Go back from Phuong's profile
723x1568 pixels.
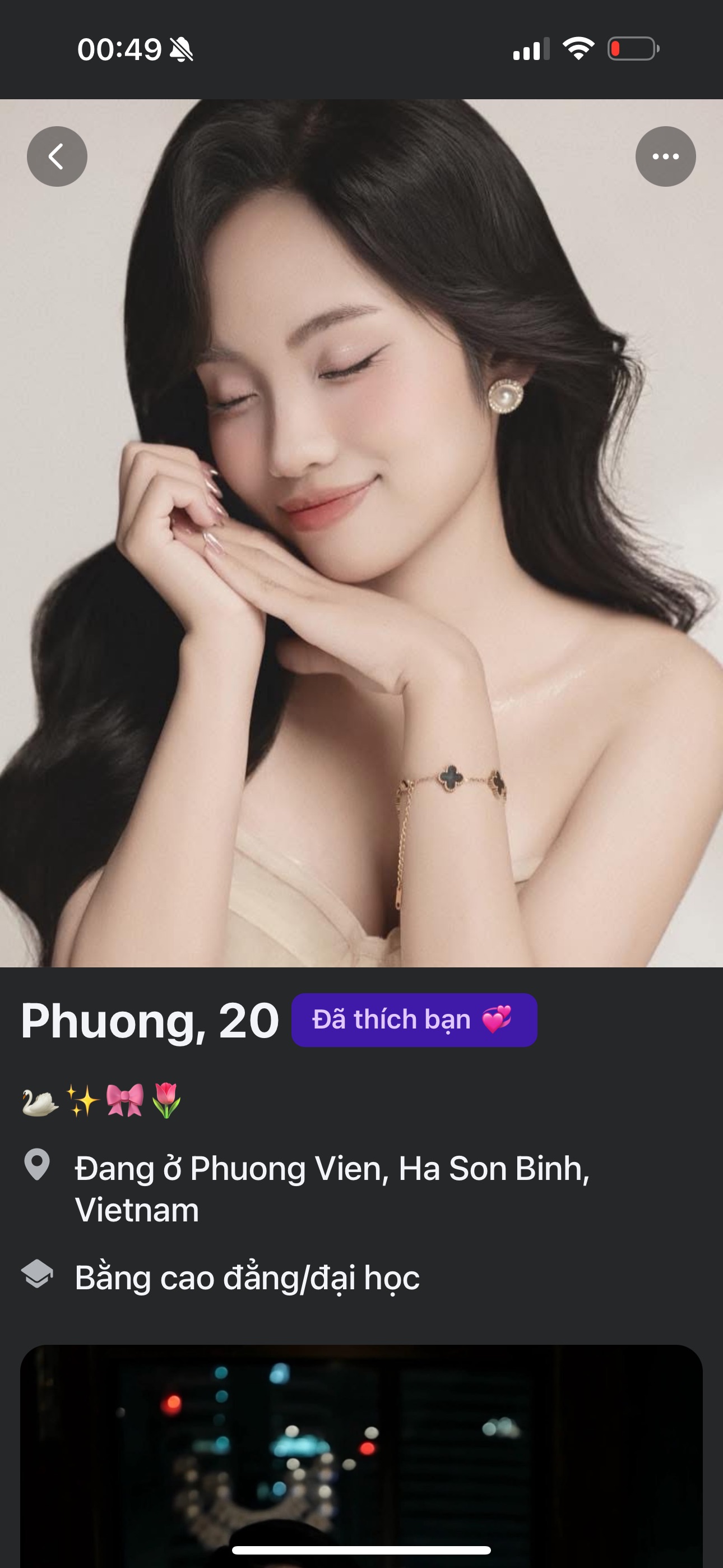pyautogui.click(x=57, y=156)
